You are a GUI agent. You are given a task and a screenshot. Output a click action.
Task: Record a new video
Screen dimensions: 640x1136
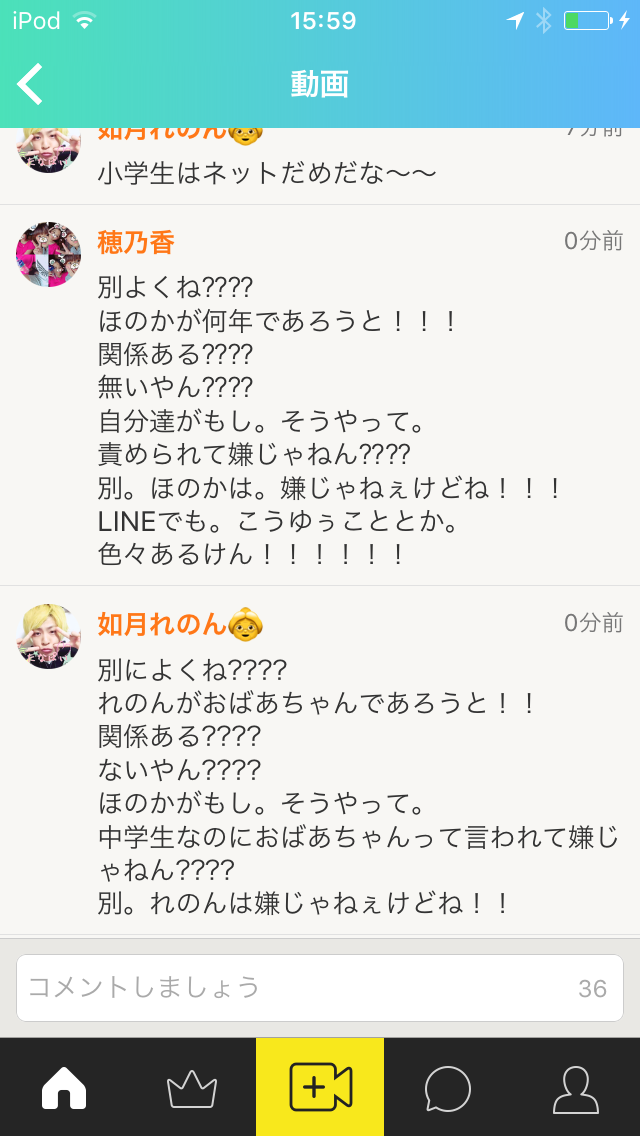pos(320,1088)
